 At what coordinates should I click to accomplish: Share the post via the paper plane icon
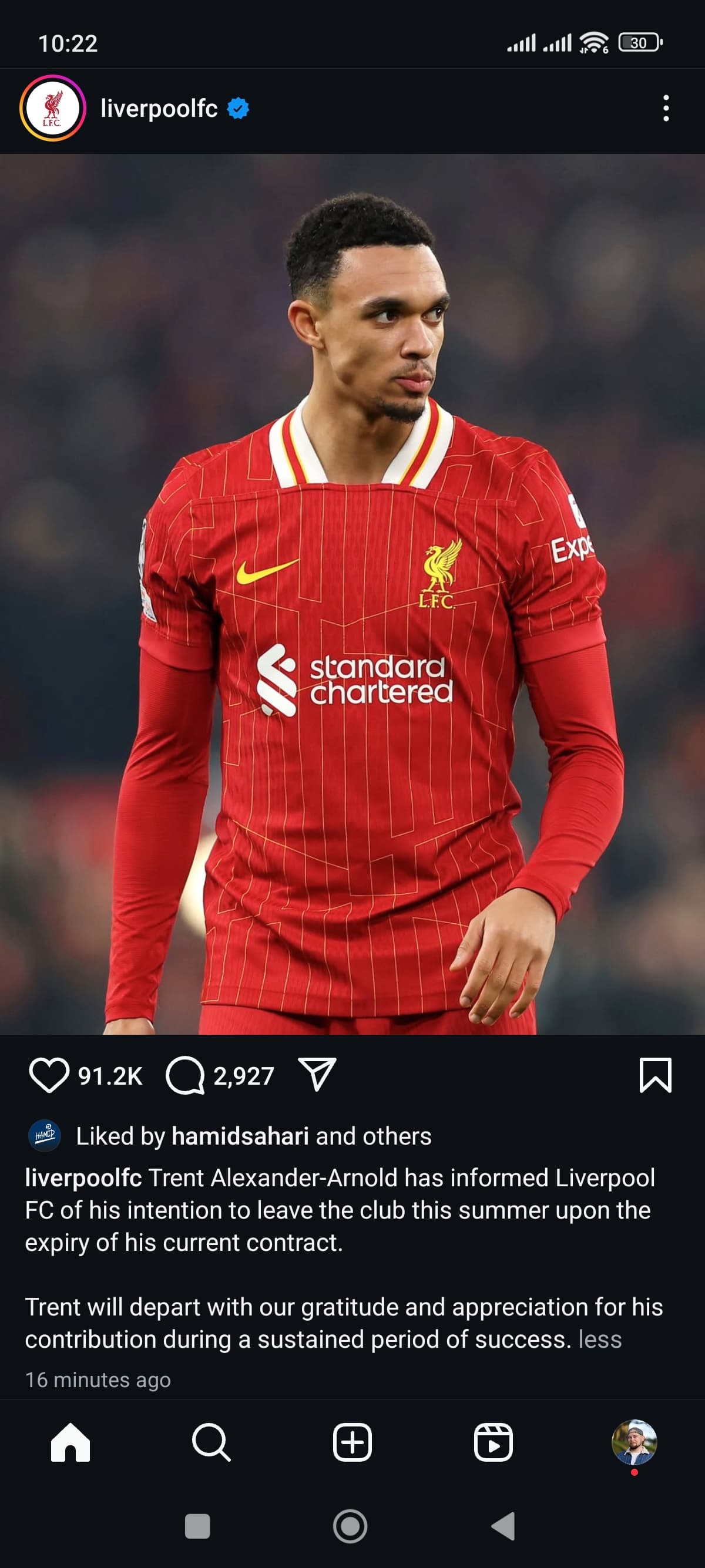(x=317, y=1074)
